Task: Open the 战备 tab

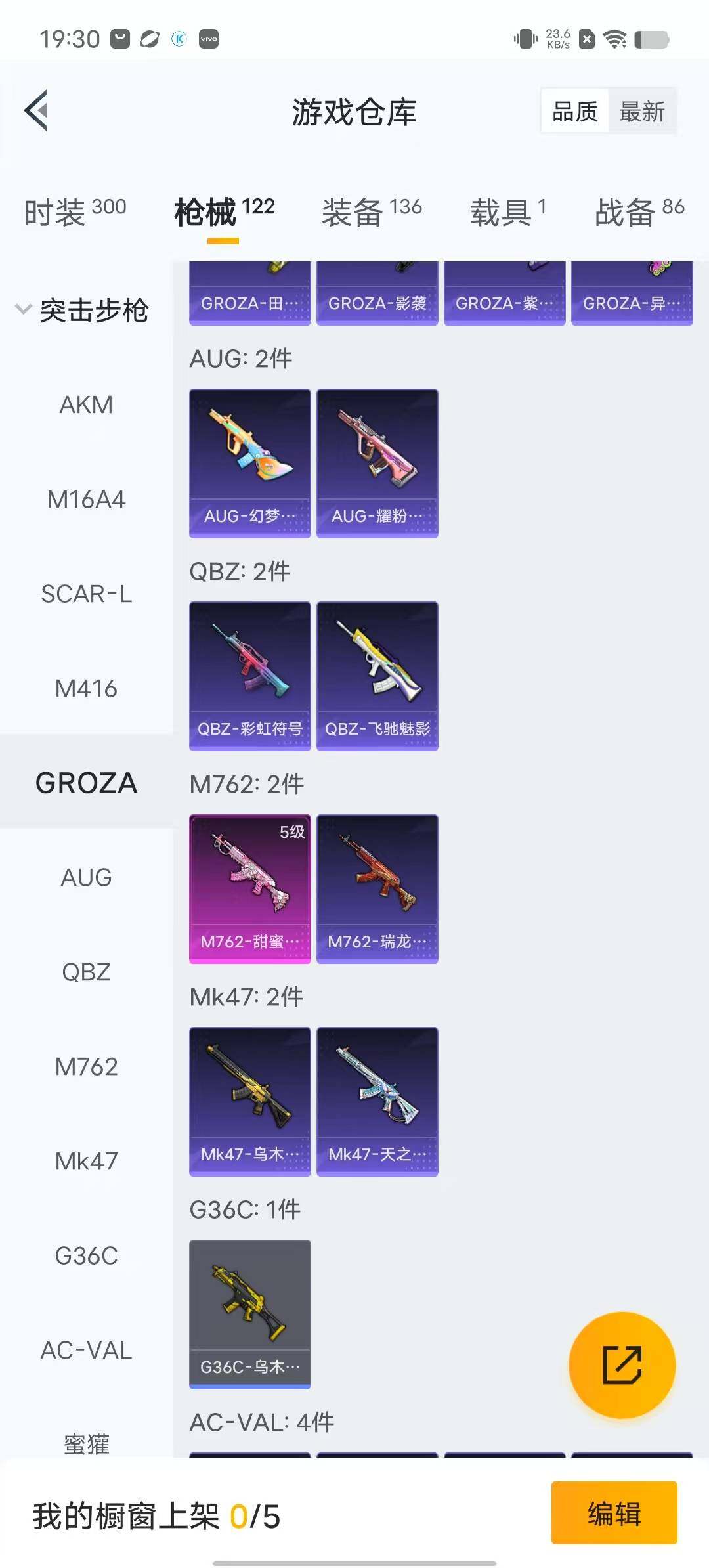Action: click(639, 211)
